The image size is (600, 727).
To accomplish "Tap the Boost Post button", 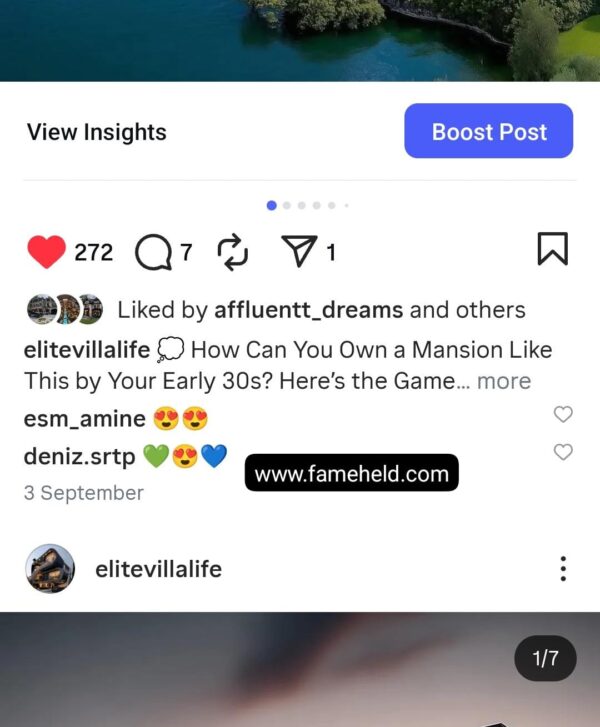I will 488,131.
